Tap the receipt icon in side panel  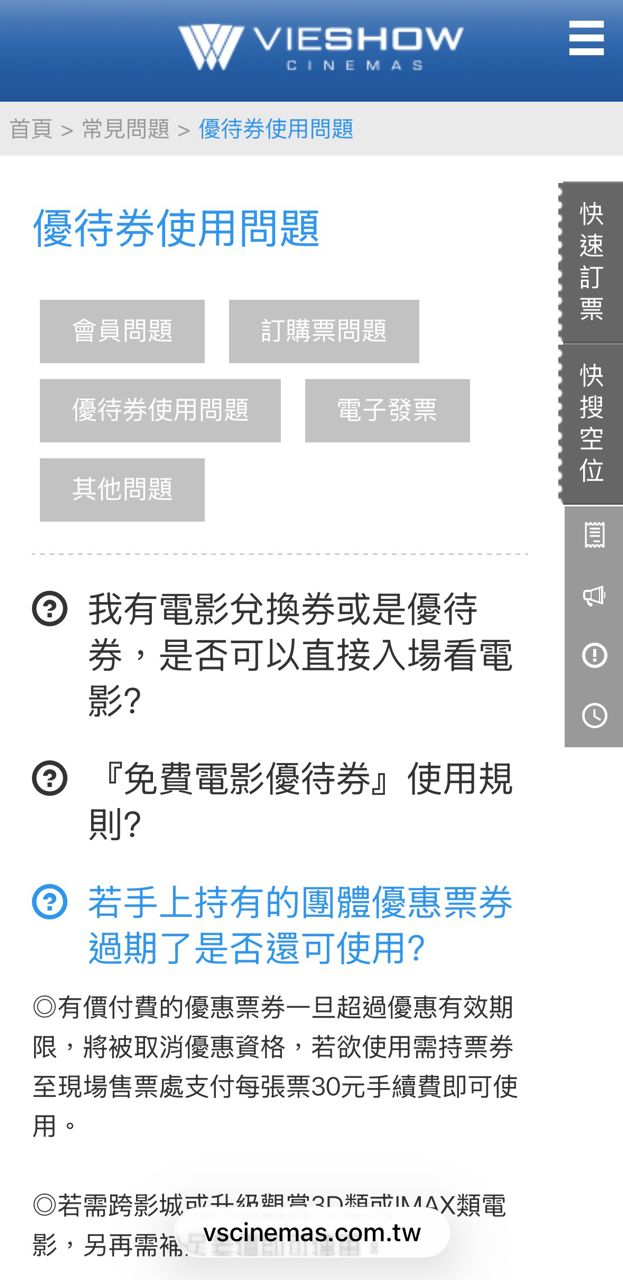point(594,536)
